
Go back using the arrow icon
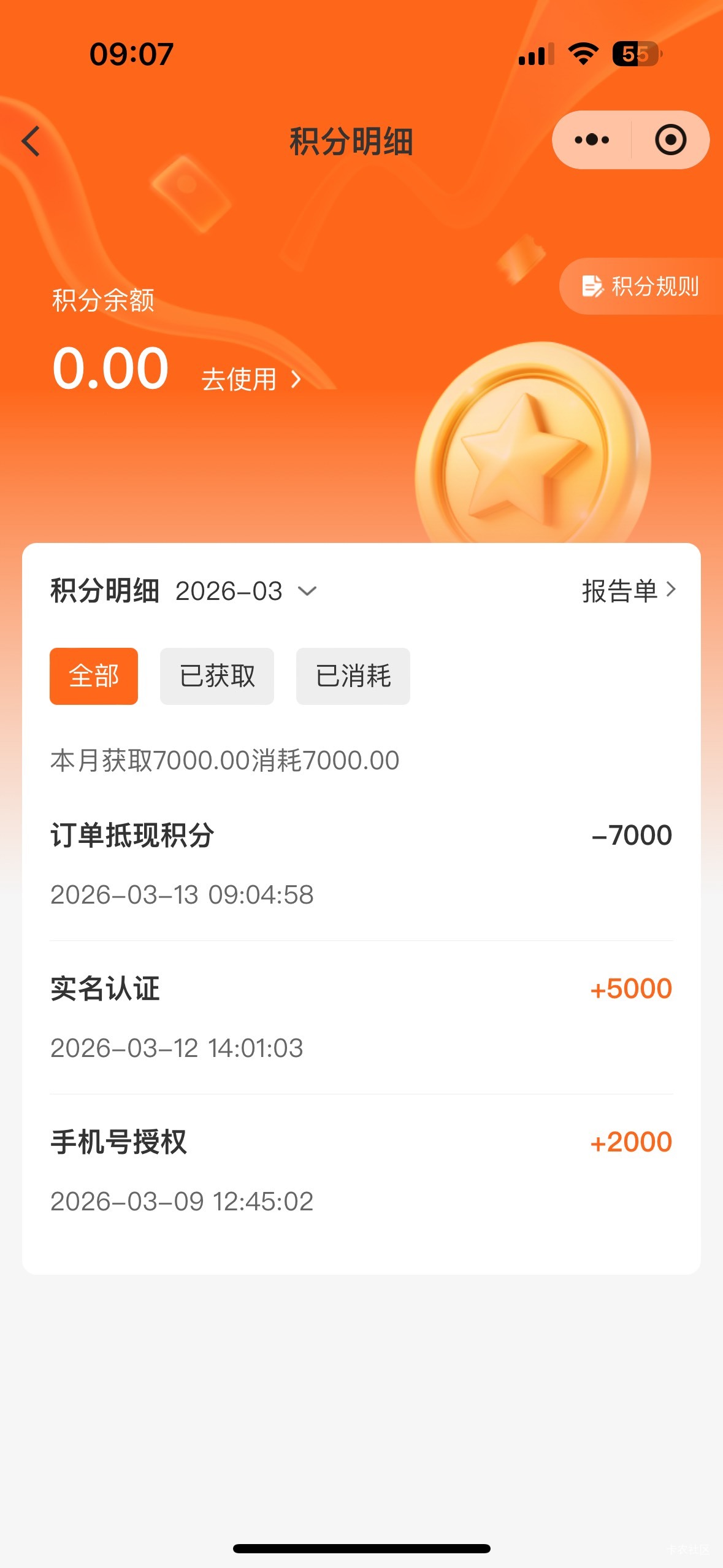pos(31,141)
